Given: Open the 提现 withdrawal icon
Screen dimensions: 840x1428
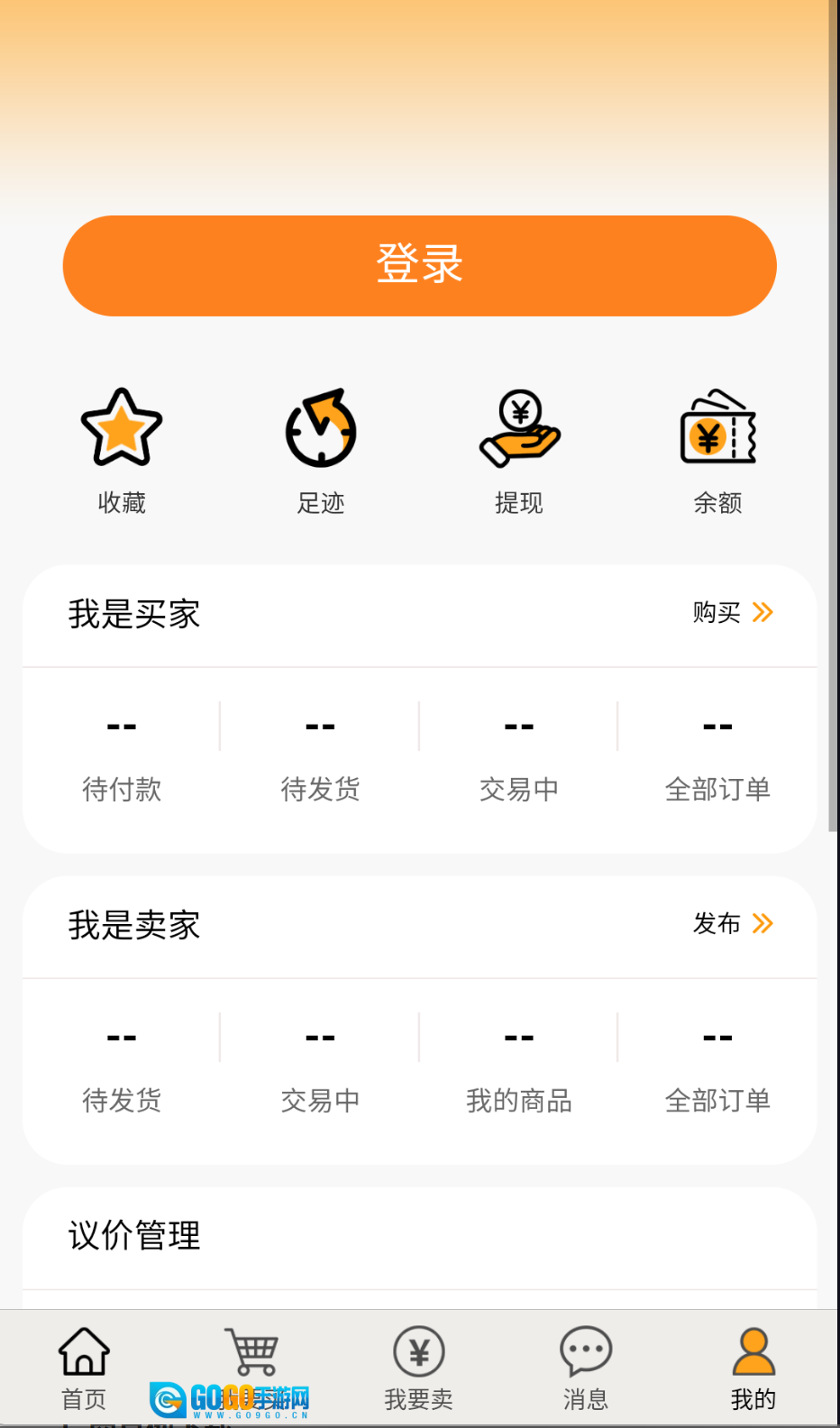Looking at the screenshot, I should click(x=518, y=429).
